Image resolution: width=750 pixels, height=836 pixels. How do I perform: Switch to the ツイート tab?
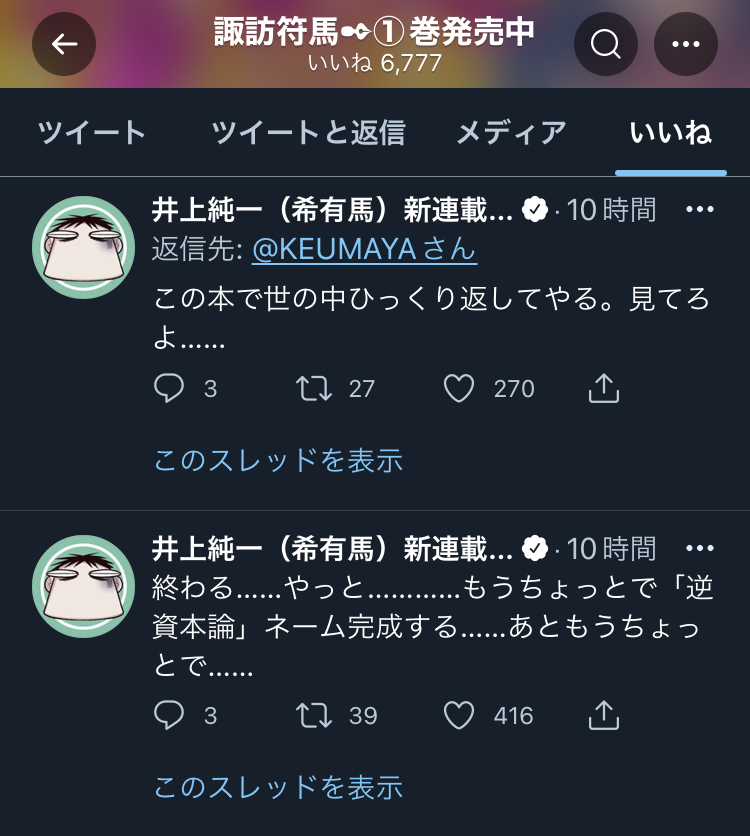coord(92,133)
